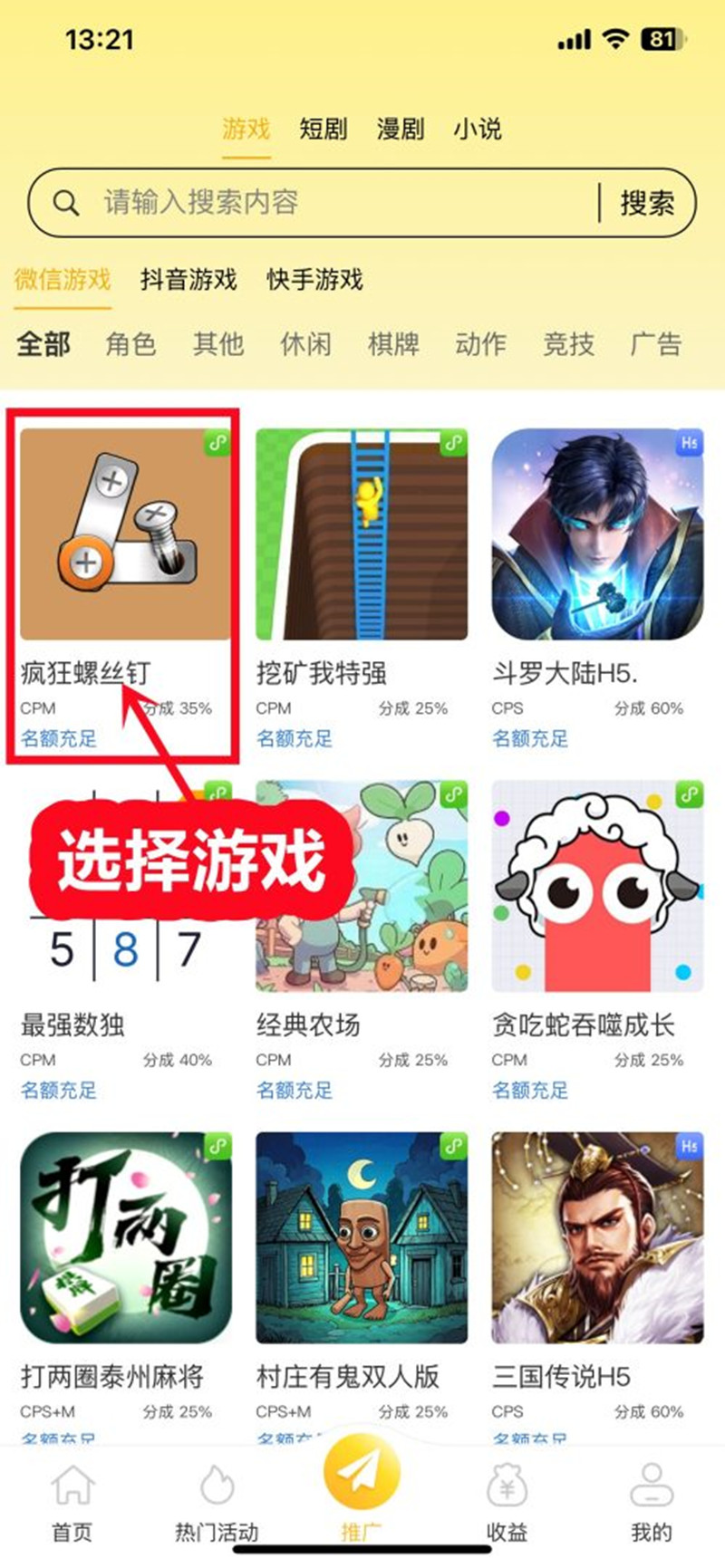
Task: Open the 村庄有鬼双人版 game card
Action: [362, 1286]
